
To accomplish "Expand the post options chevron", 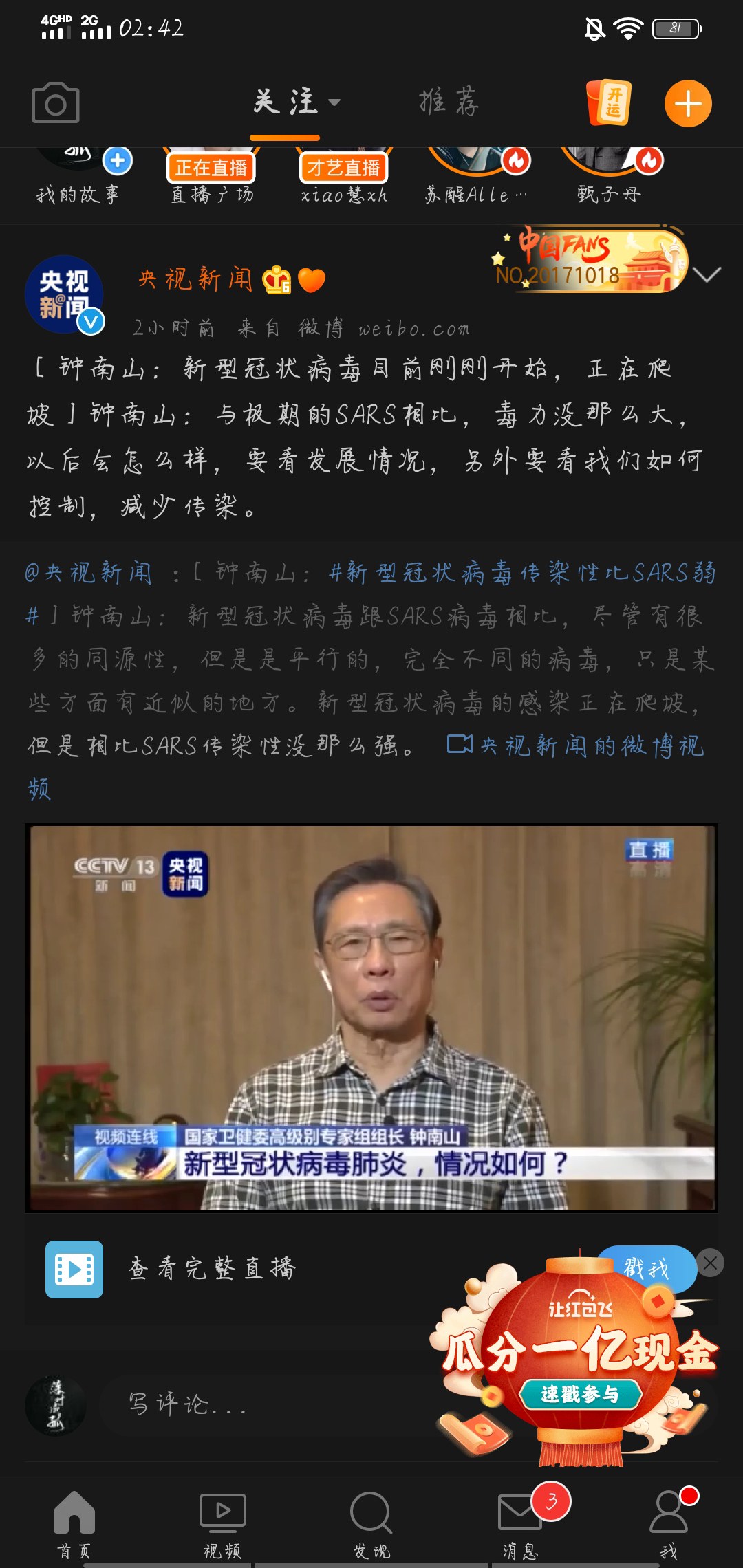I will pyautogui.click(x=707, y=275).
